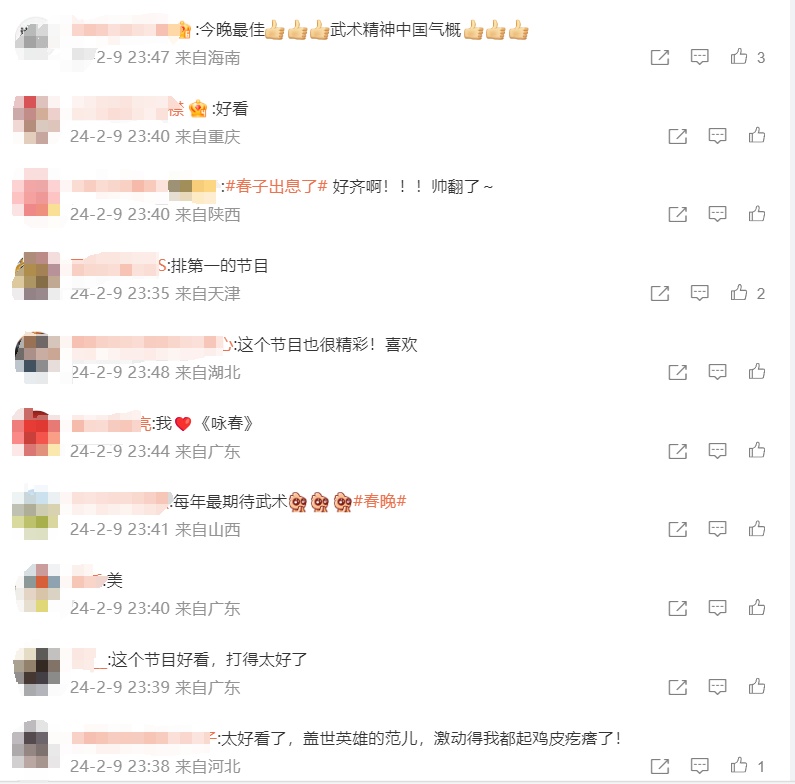Like the comment "太好看了，盖世英雄的范儿"
This screenshot has width=795, height=784.
pyautogui.click(x=739, y=766)
